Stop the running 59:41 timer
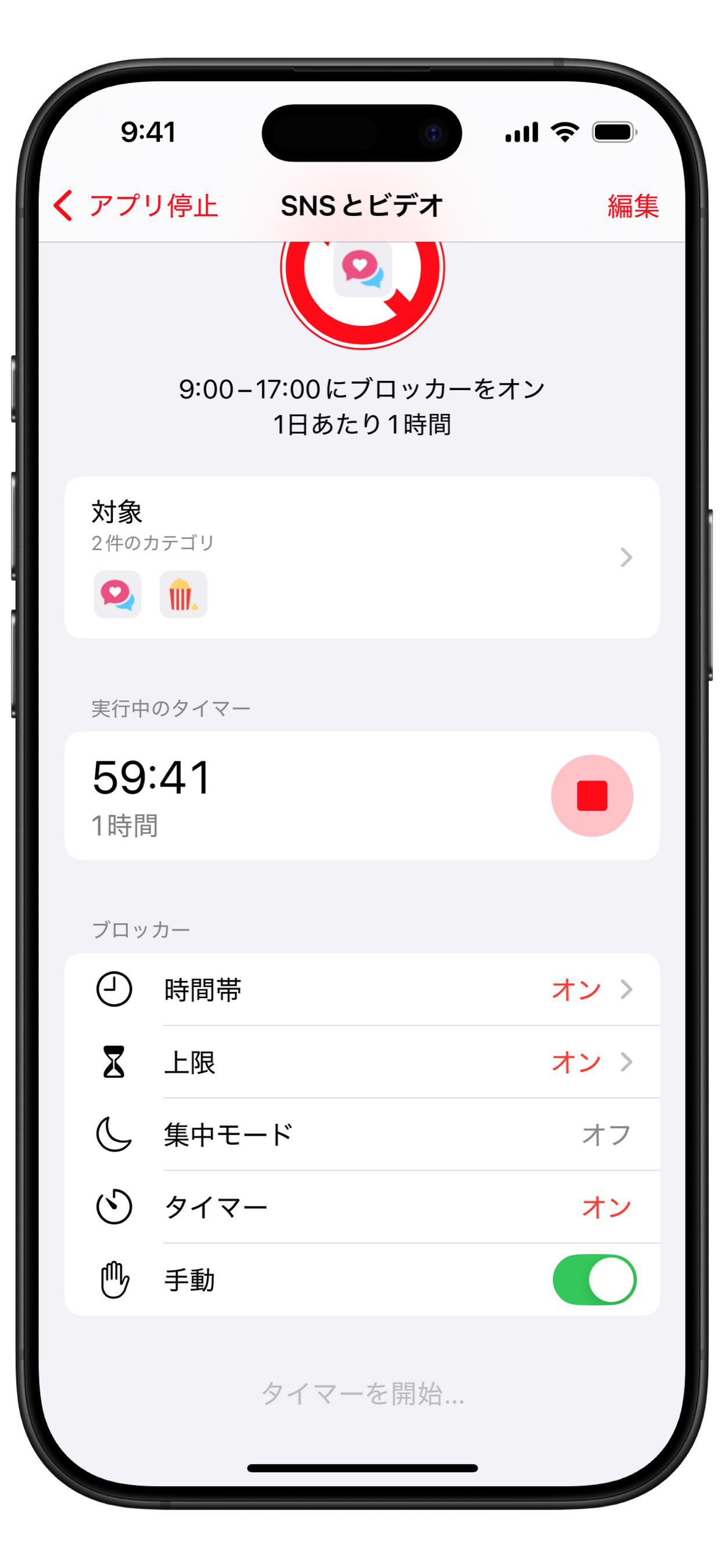Viewport: 724px width, 1568px height. pos(592,796)
